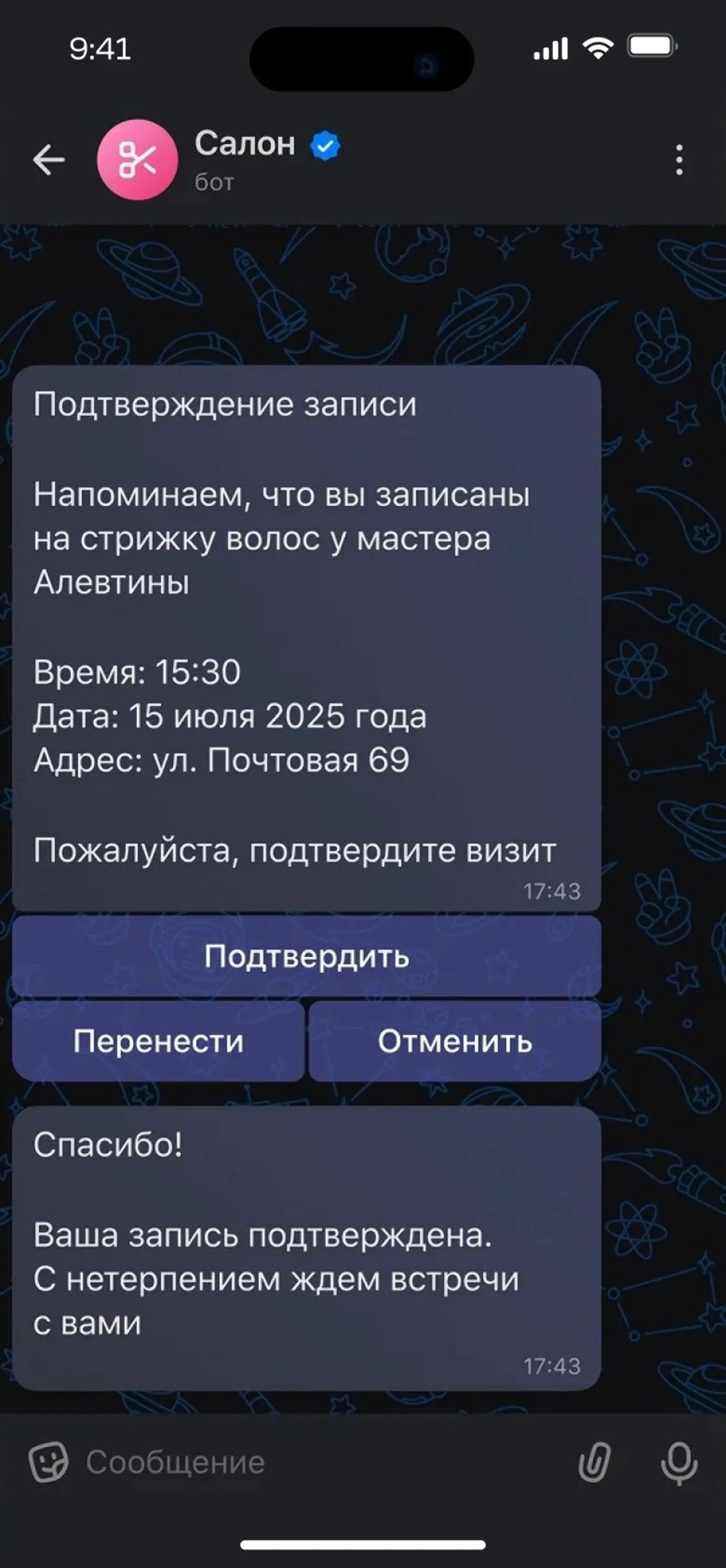The image size is (726, 1568).
Task: Open the Салон bot profile avatar
Action: tap(137, 160)
